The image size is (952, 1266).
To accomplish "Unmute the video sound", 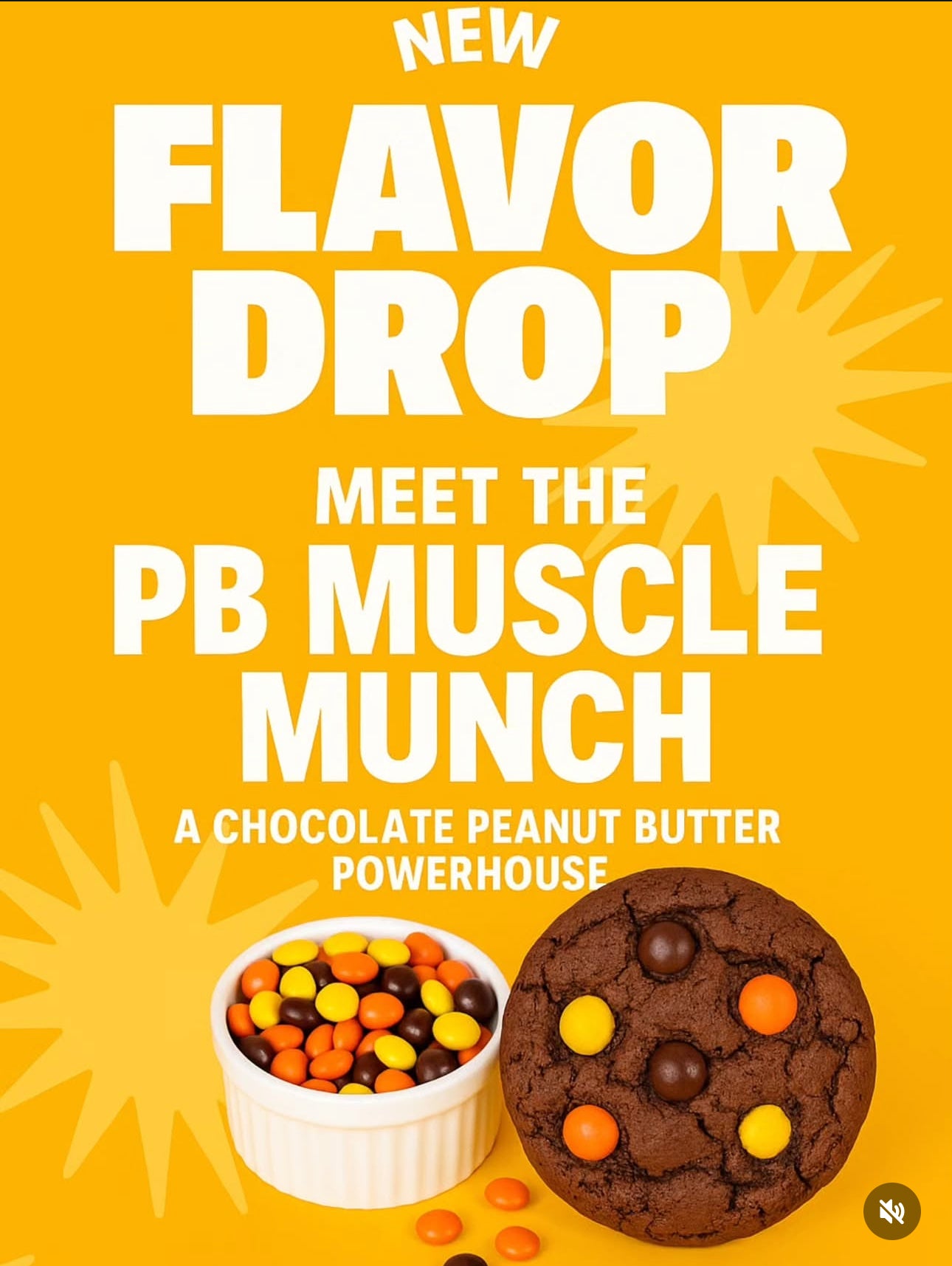I will pos(891,1211).
